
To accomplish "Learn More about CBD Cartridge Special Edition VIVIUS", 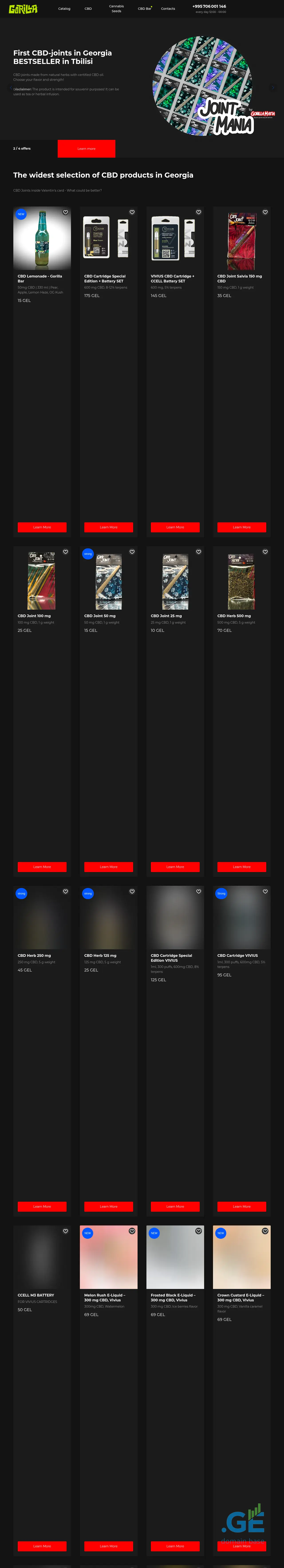I will 175,1206.
